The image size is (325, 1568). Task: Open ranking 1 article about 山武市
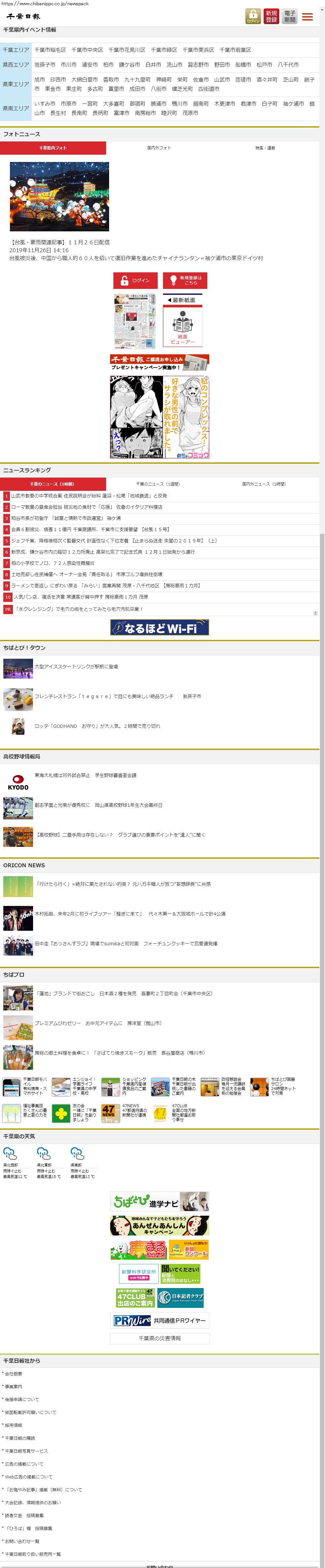click(x=88, y=495)
